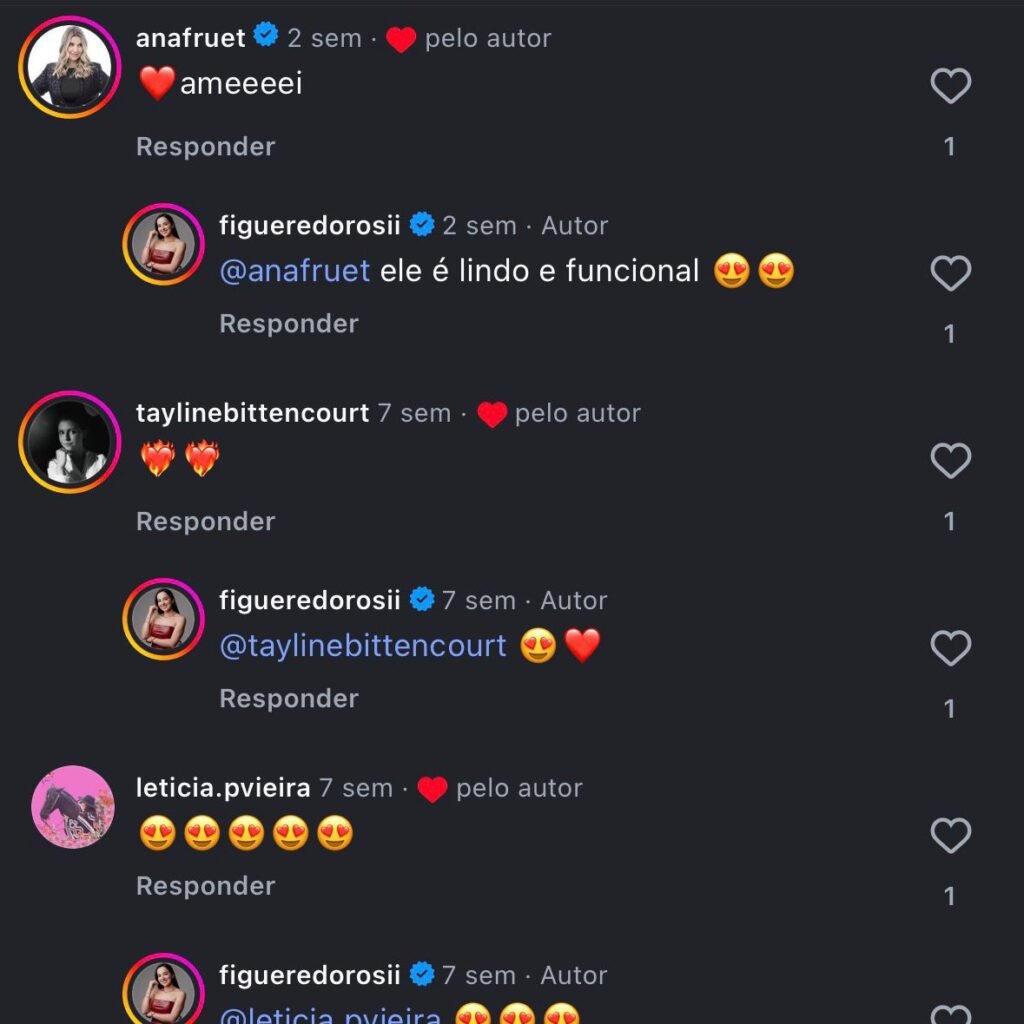This screenshot has height=1024, width=1024.
Task: Open the leticia.pvieira username
Action: click(x=223, y=788)
